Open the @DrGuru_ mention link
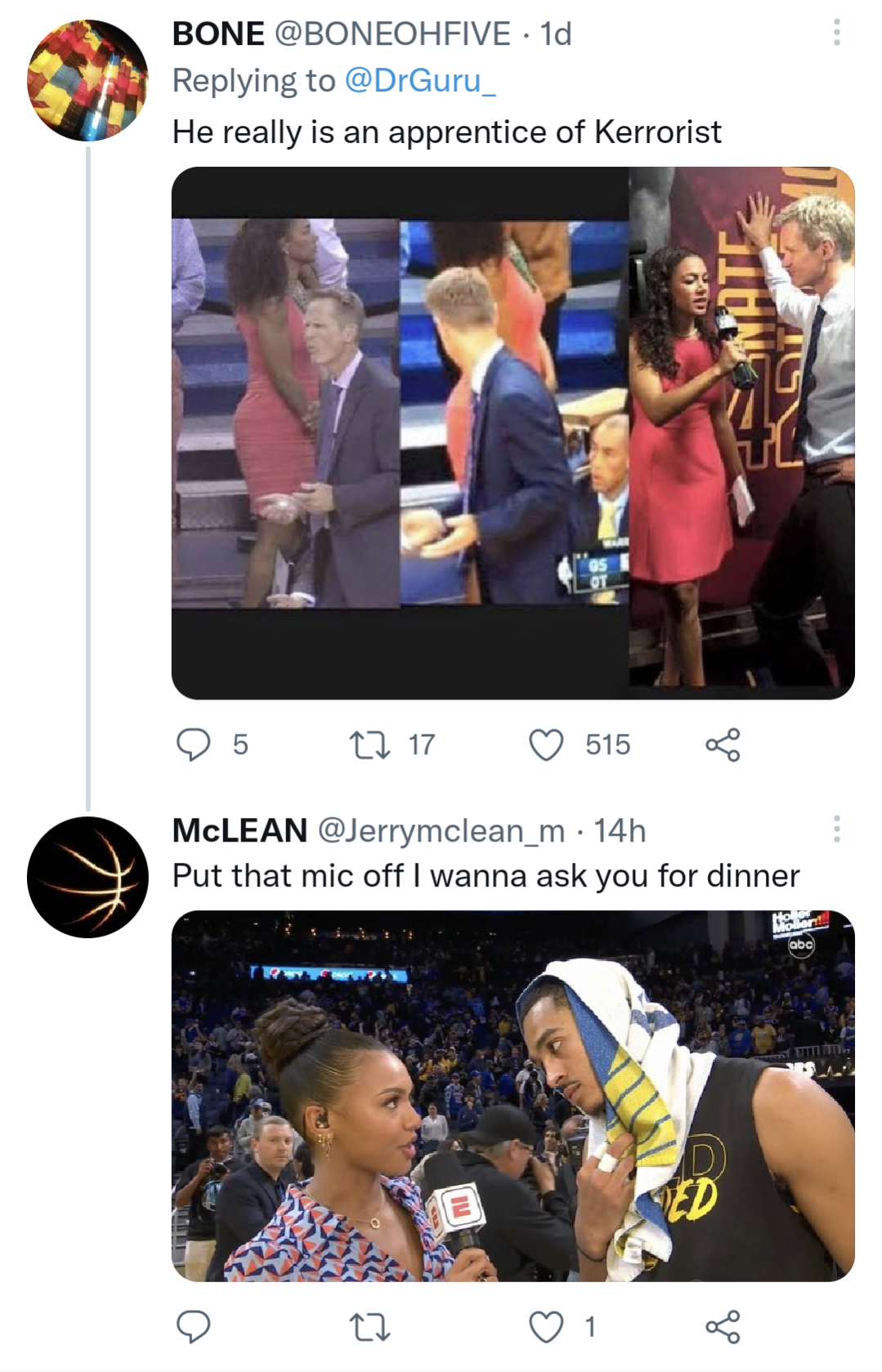This screenshot has width=882, height=1372. [419, 80]
